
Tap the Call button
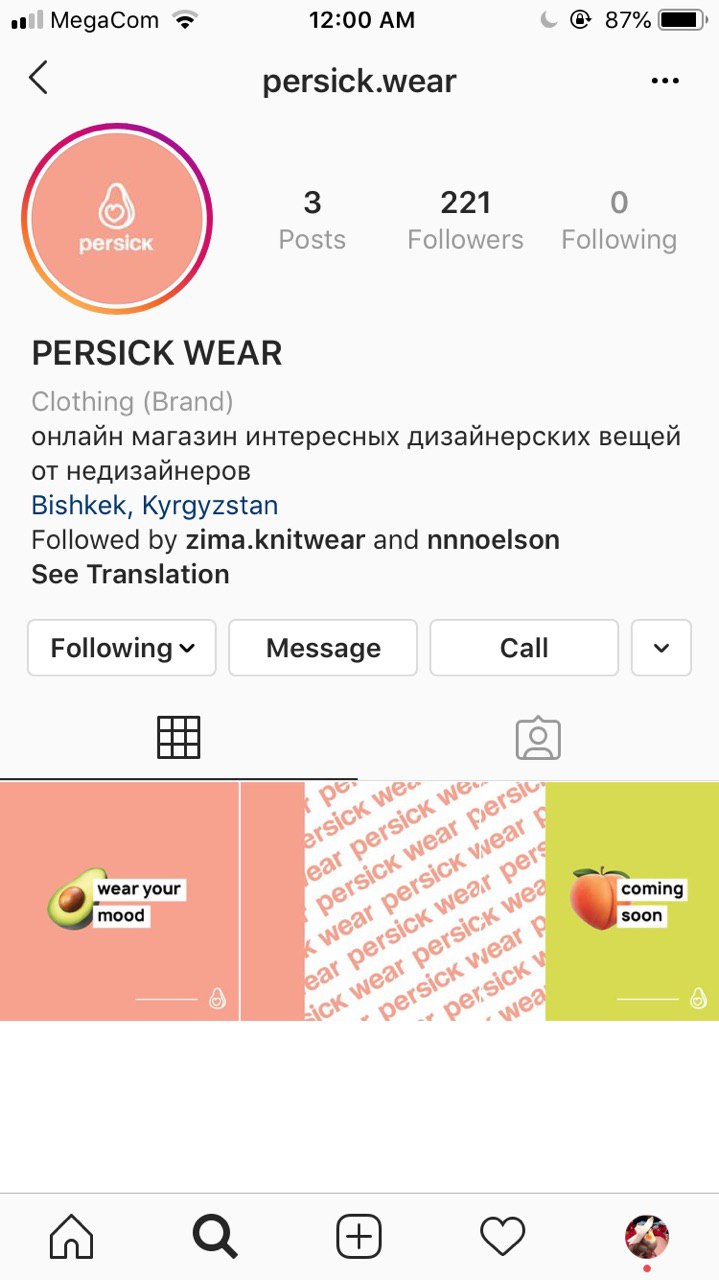coord(524,648)
